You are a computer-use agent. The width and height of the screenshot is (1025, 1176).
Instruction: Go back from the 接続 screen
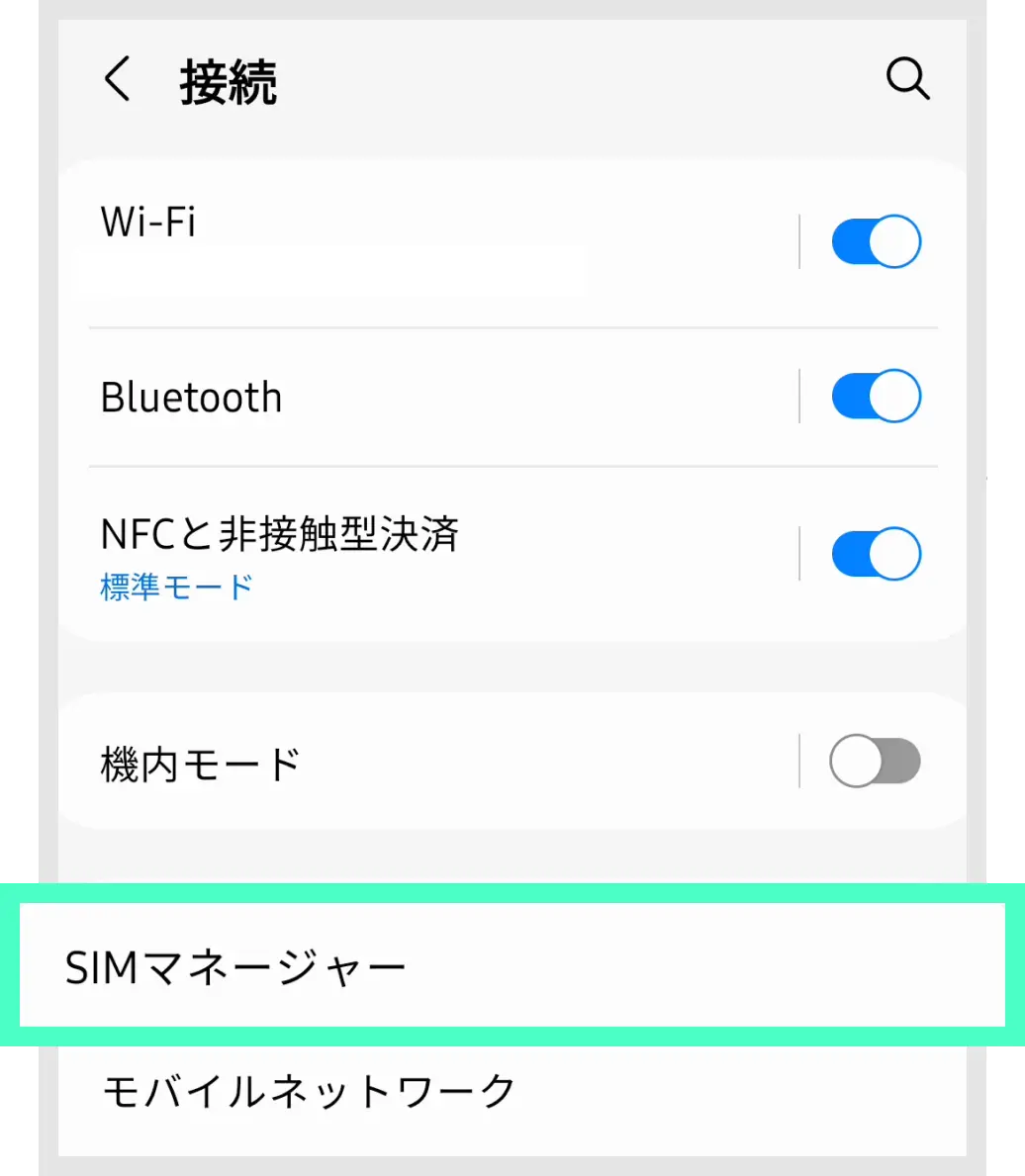(x=118, y=80)
